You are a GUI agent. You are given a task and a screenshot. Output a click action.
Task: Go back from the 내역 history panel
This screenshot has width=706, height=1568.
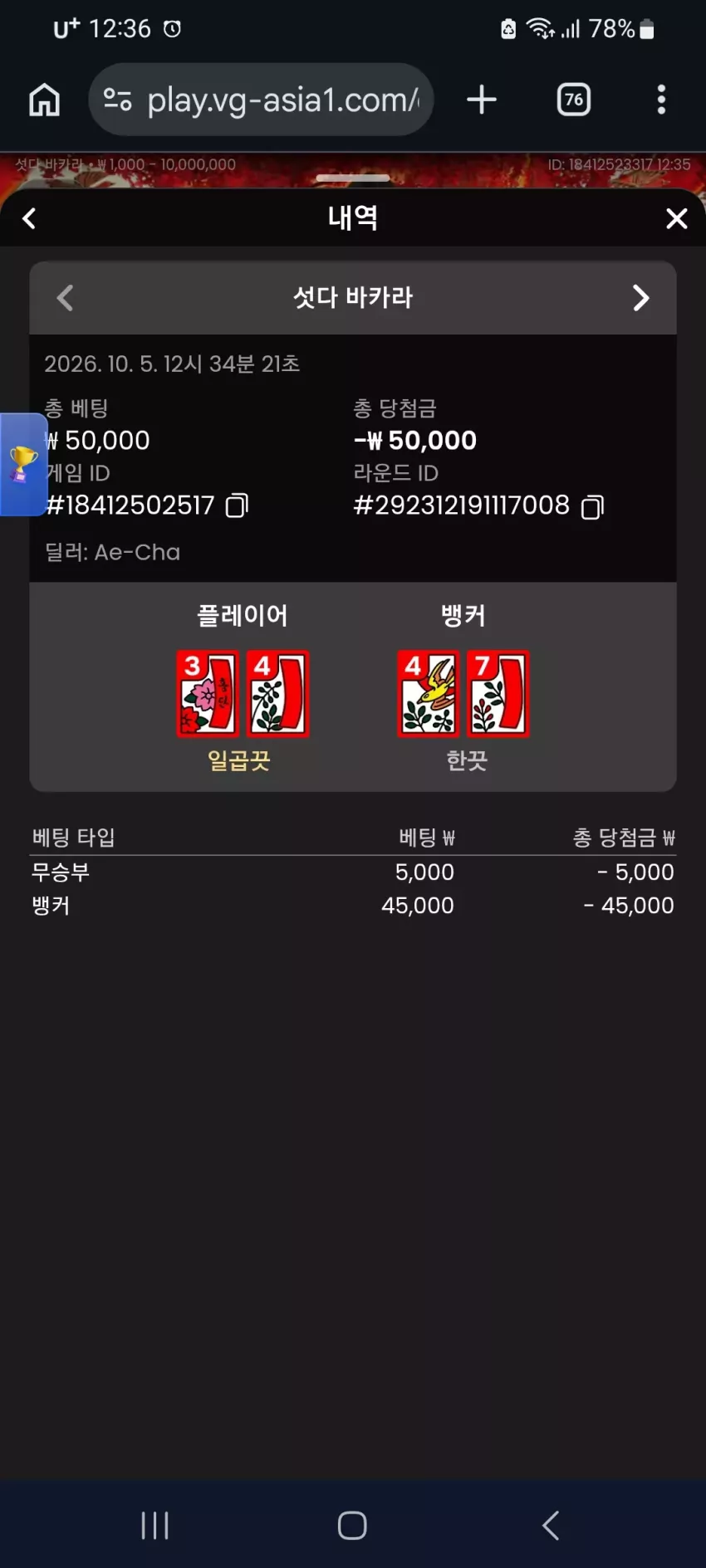click(29, 218)
